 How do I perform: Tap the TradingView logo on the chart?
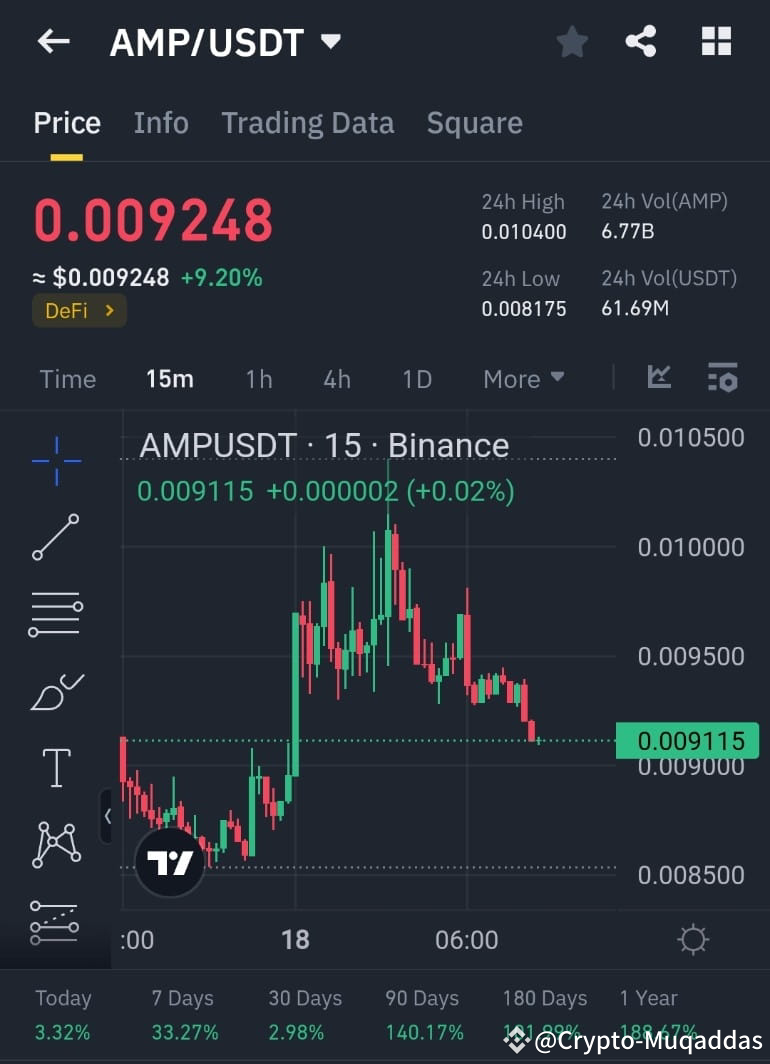pyautogui.click(x=170, y=860)
